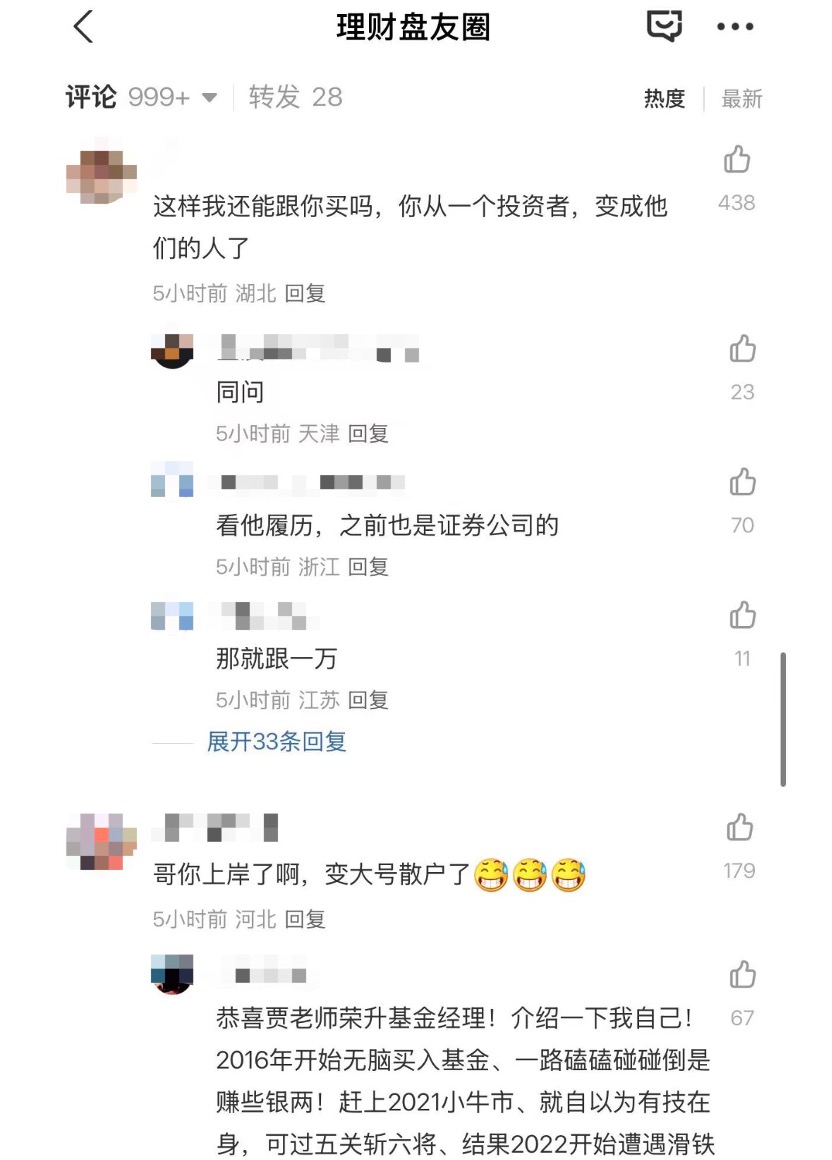This screenshot has height=1160, width=832.
Task: Sort comments by 最新
Action: [x=742, y=98]
